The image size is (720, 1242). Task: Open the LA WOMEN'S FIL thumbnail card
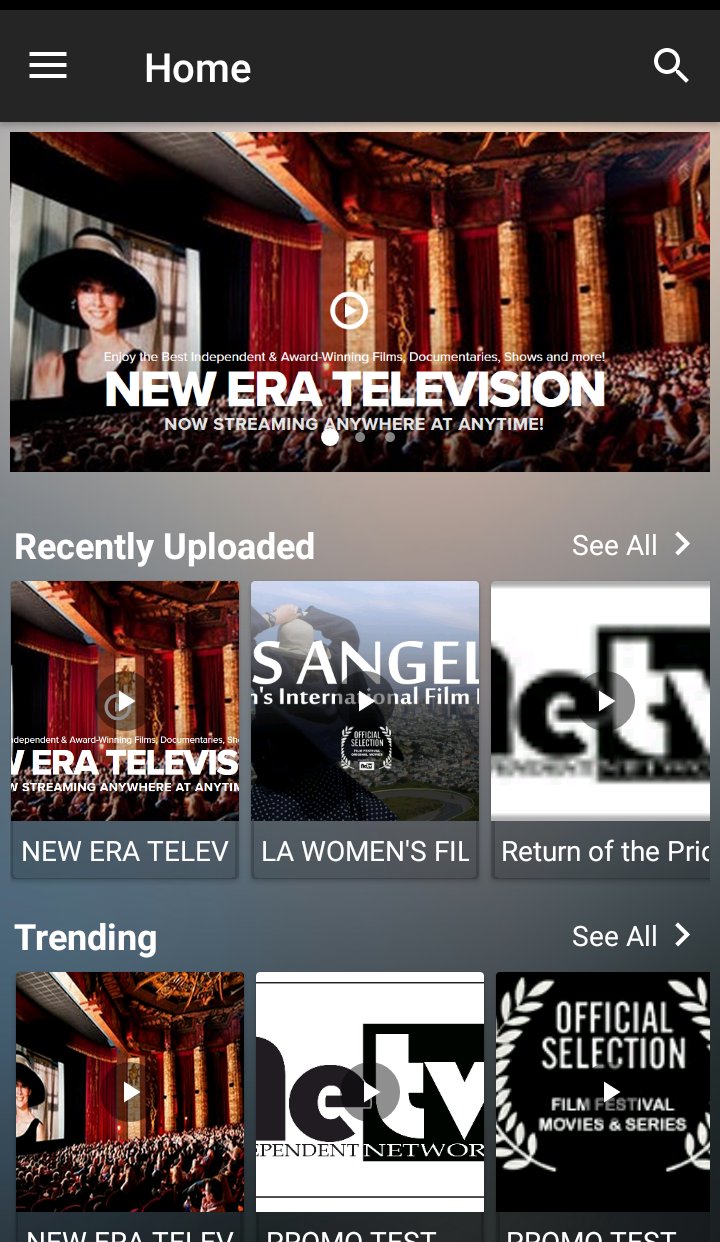[x=365, y=730]
